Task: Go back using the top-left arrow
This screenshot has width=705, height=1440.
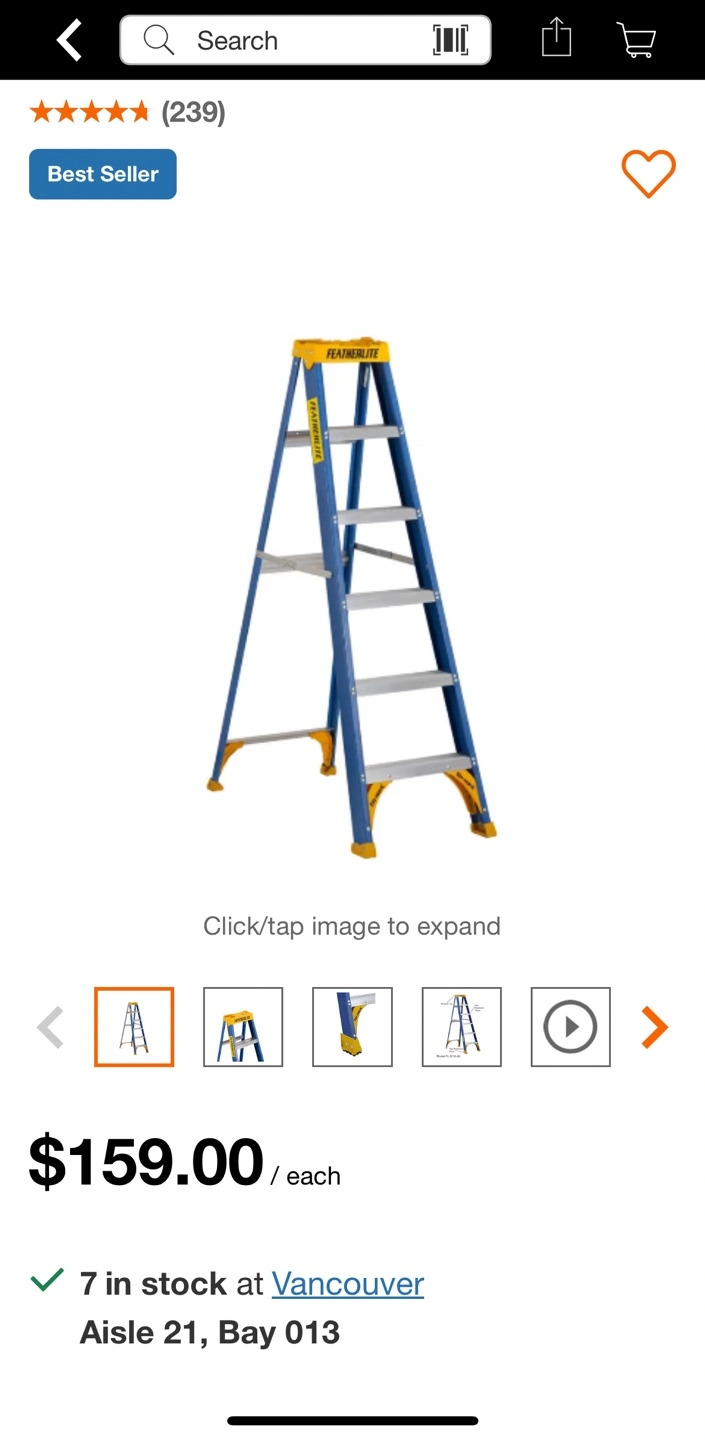Action: (70, 41)
